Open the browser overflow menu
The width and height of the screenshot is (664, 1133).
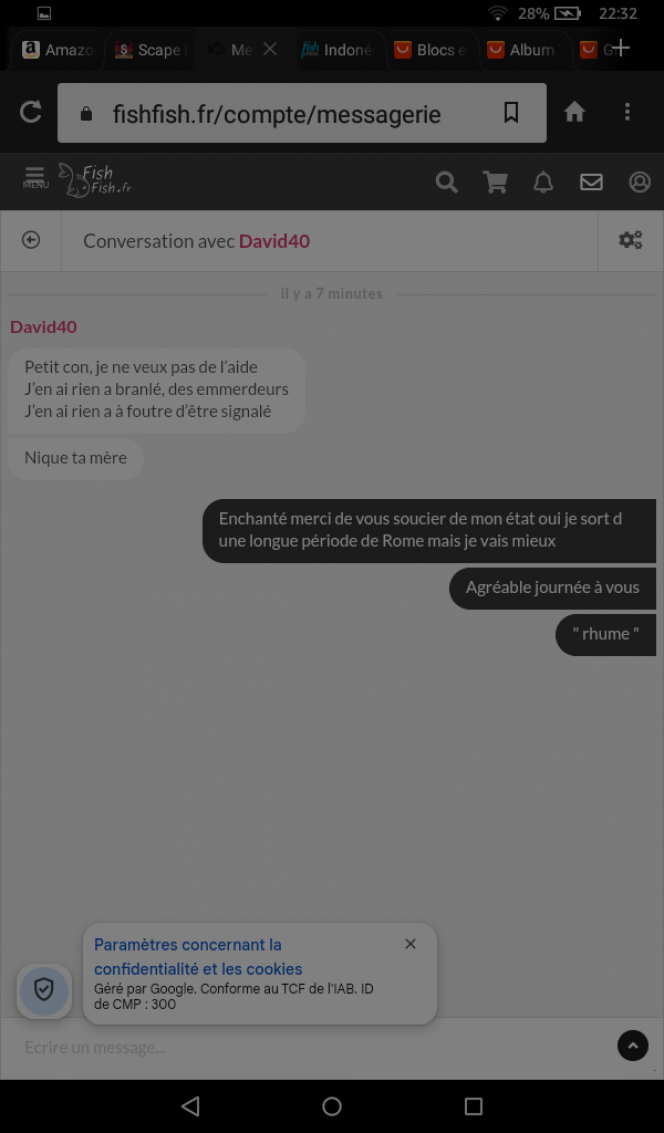pos(627,113)
